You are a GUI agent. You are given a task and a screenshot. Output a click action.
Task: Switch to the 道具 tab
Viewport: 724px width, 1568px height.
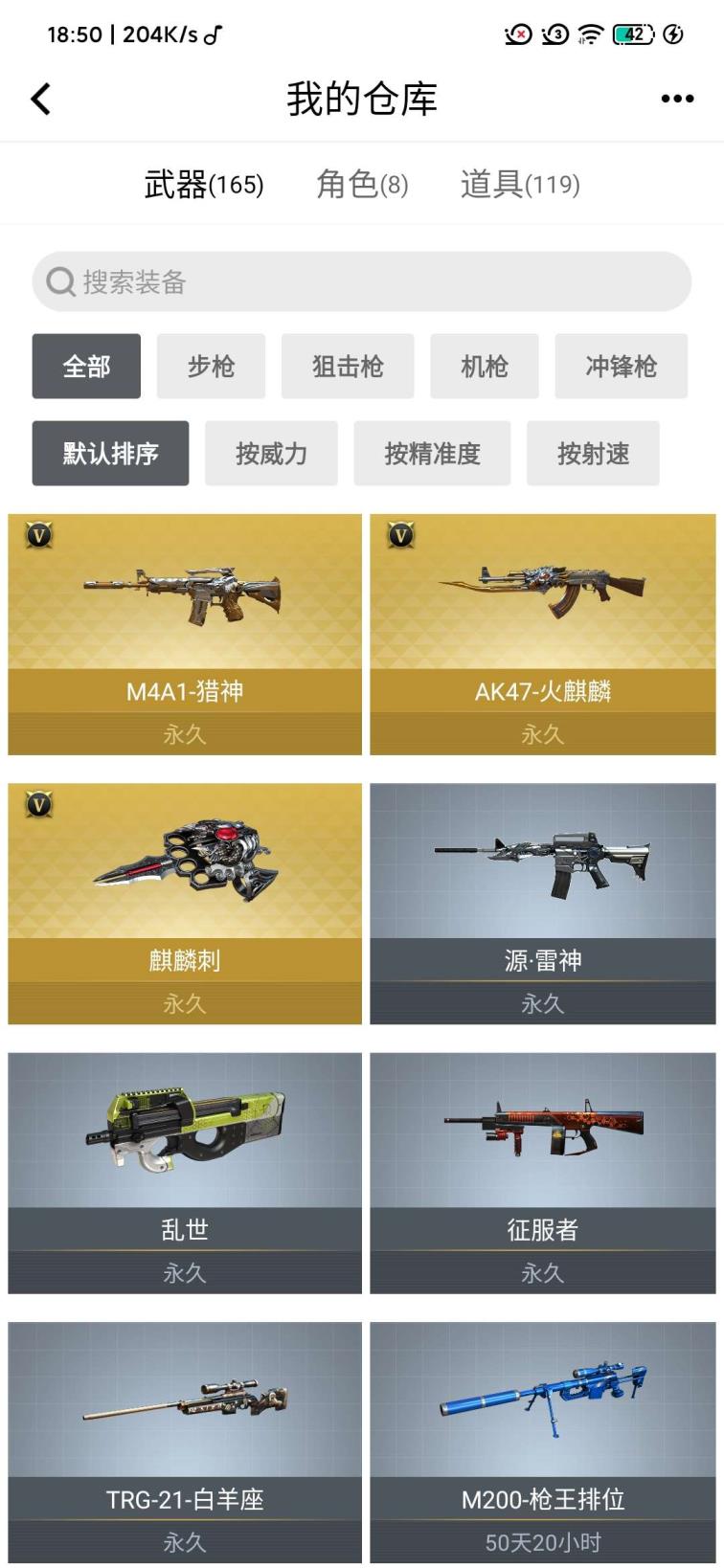click(x=519, y=184)
